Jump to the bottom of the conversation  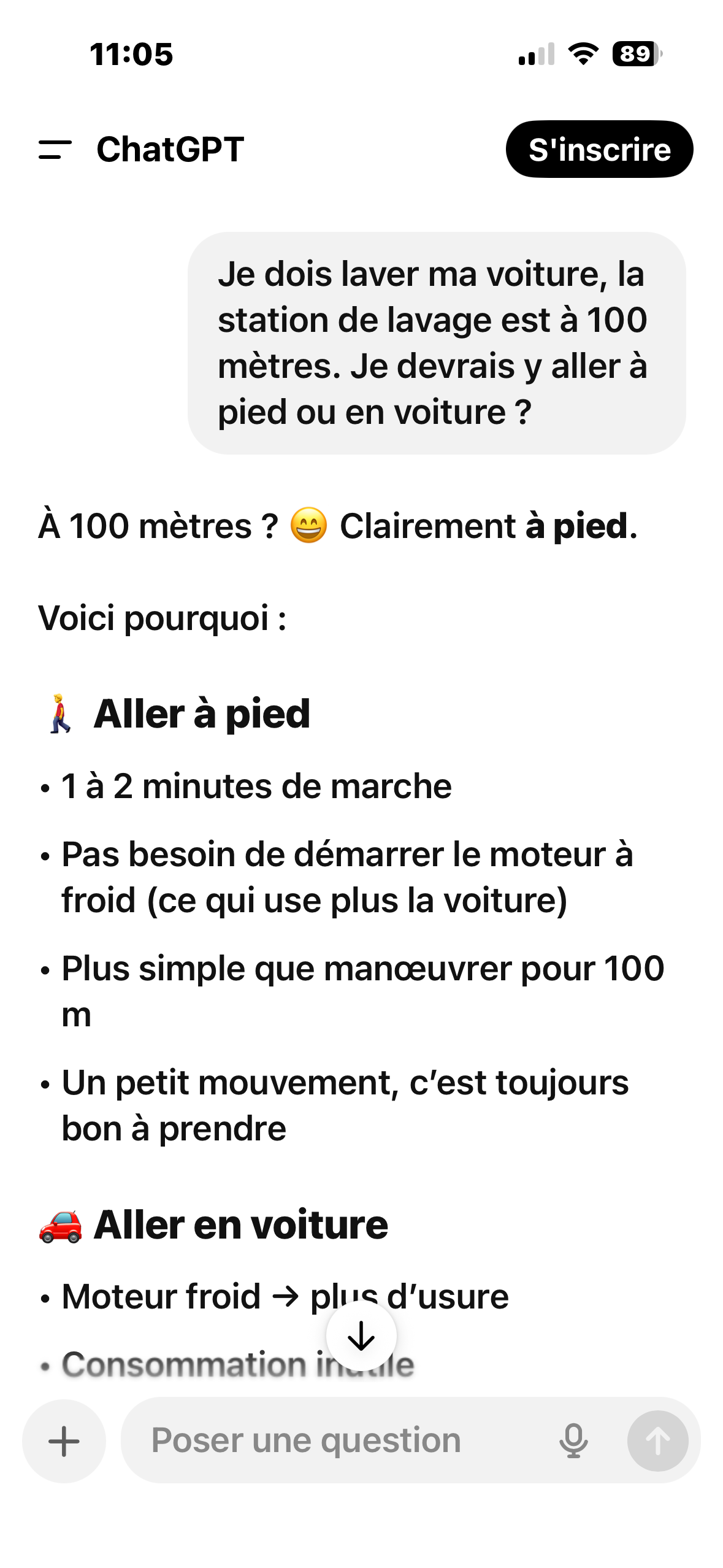click(x=361, y=1336)
